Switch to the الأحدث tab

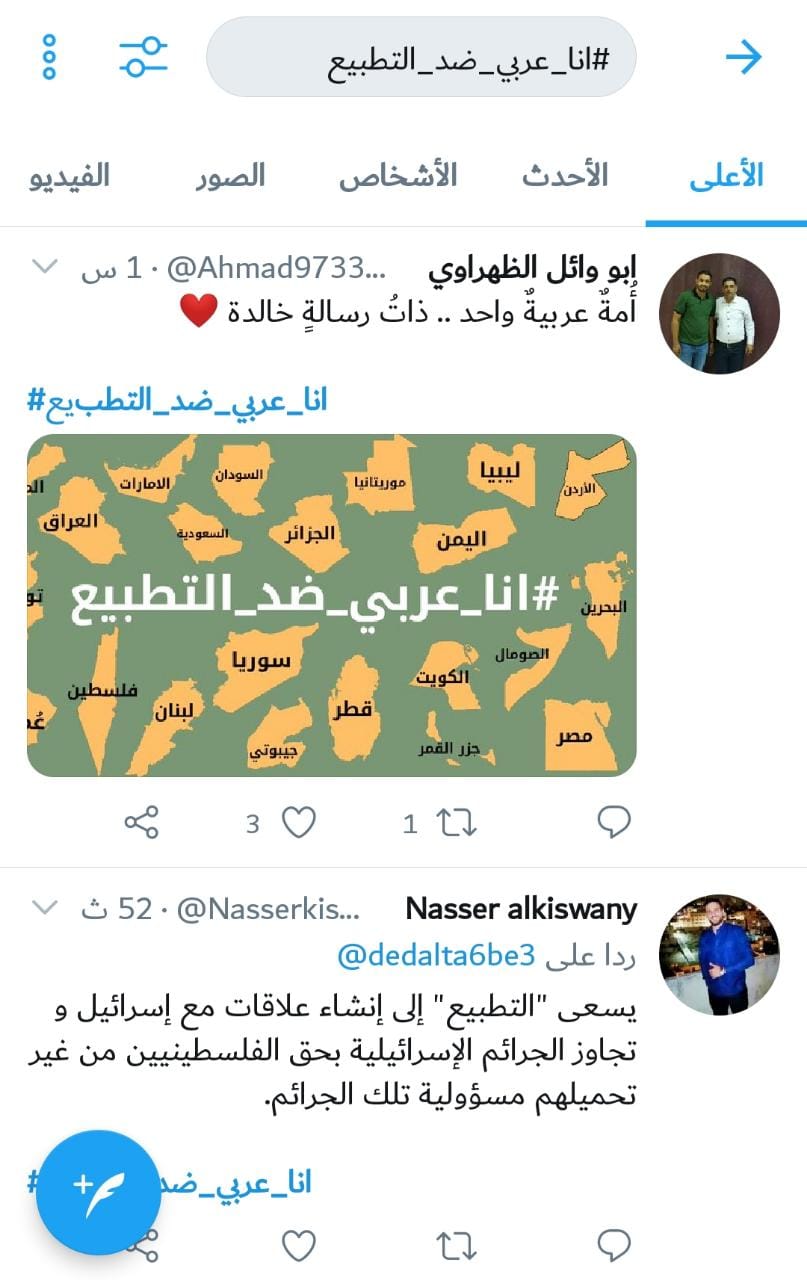[x=564, y=177]
